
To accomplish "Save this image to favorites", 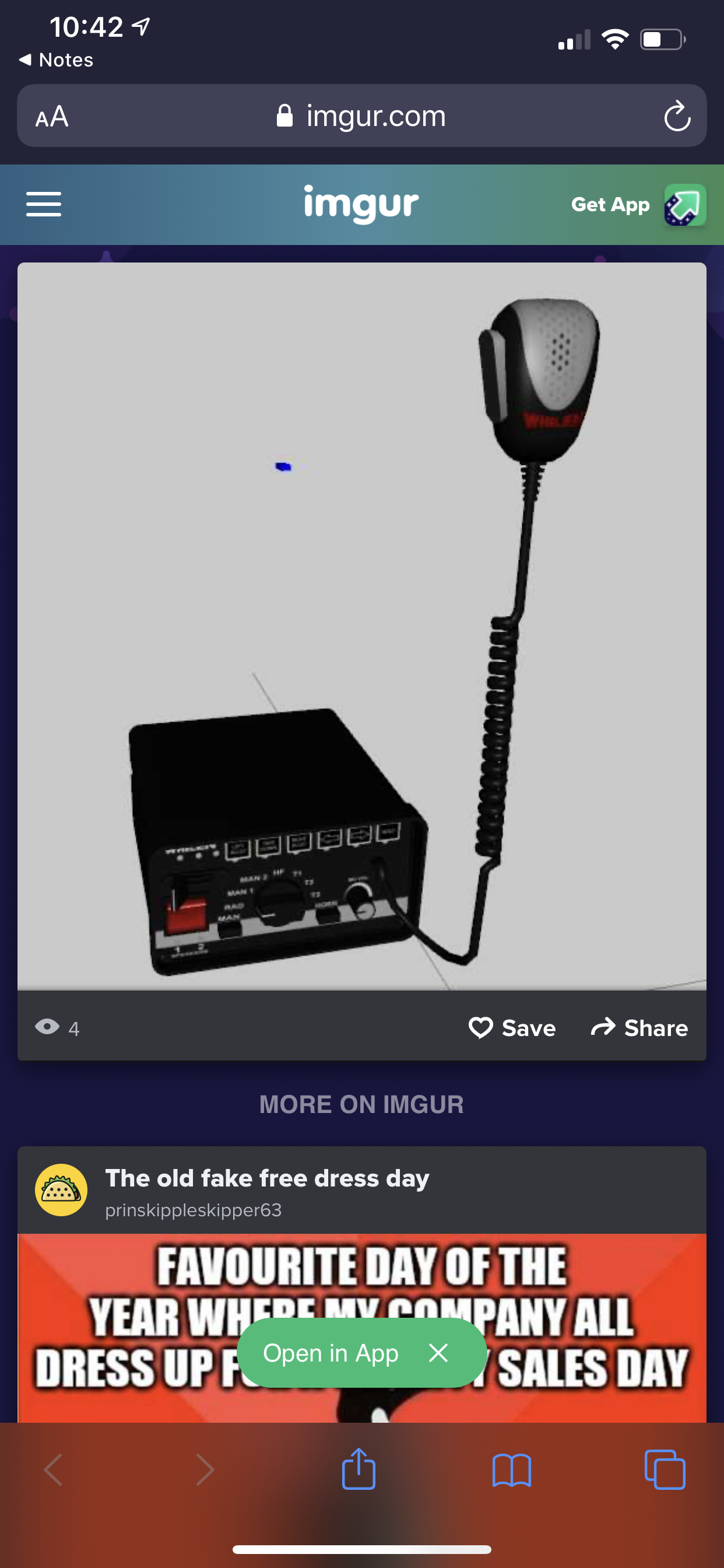I will [x=512, y=1028].
